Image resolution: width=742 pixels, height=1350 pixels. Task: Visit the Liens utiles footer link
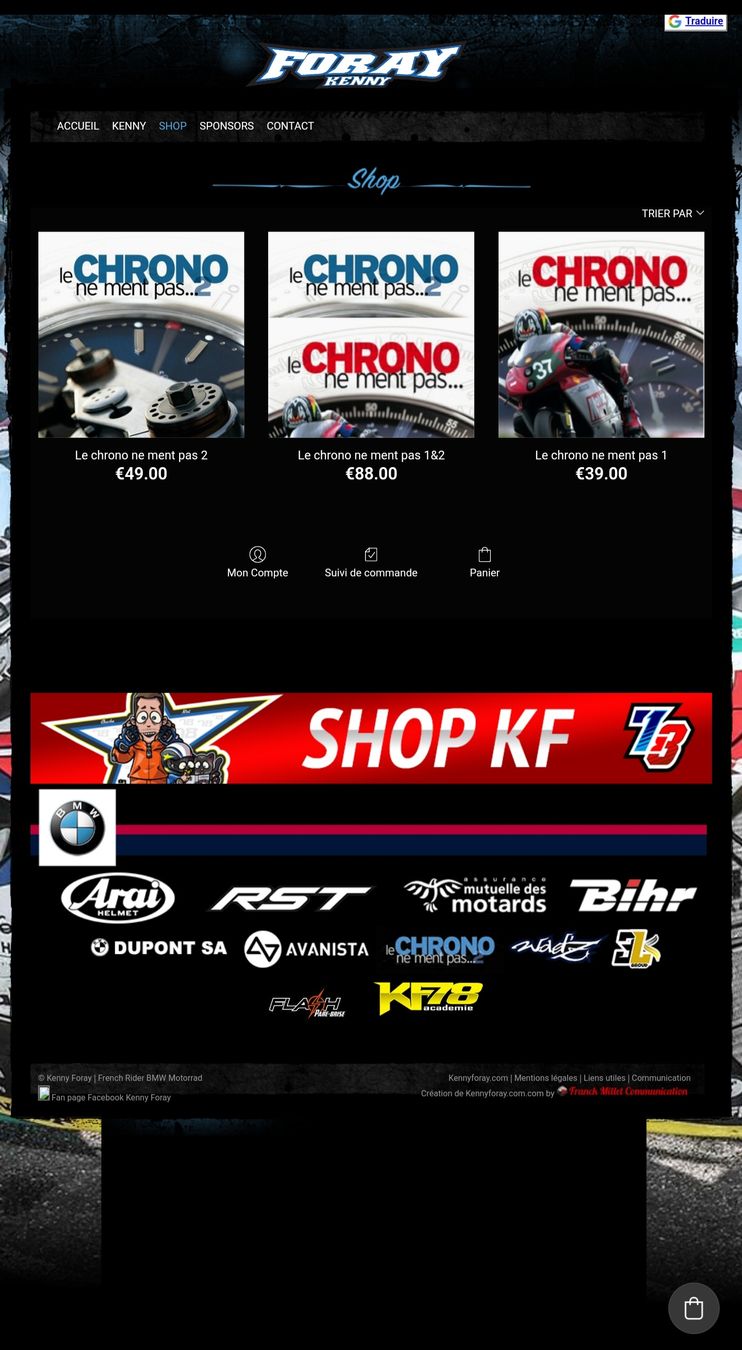coord(604,1078)
